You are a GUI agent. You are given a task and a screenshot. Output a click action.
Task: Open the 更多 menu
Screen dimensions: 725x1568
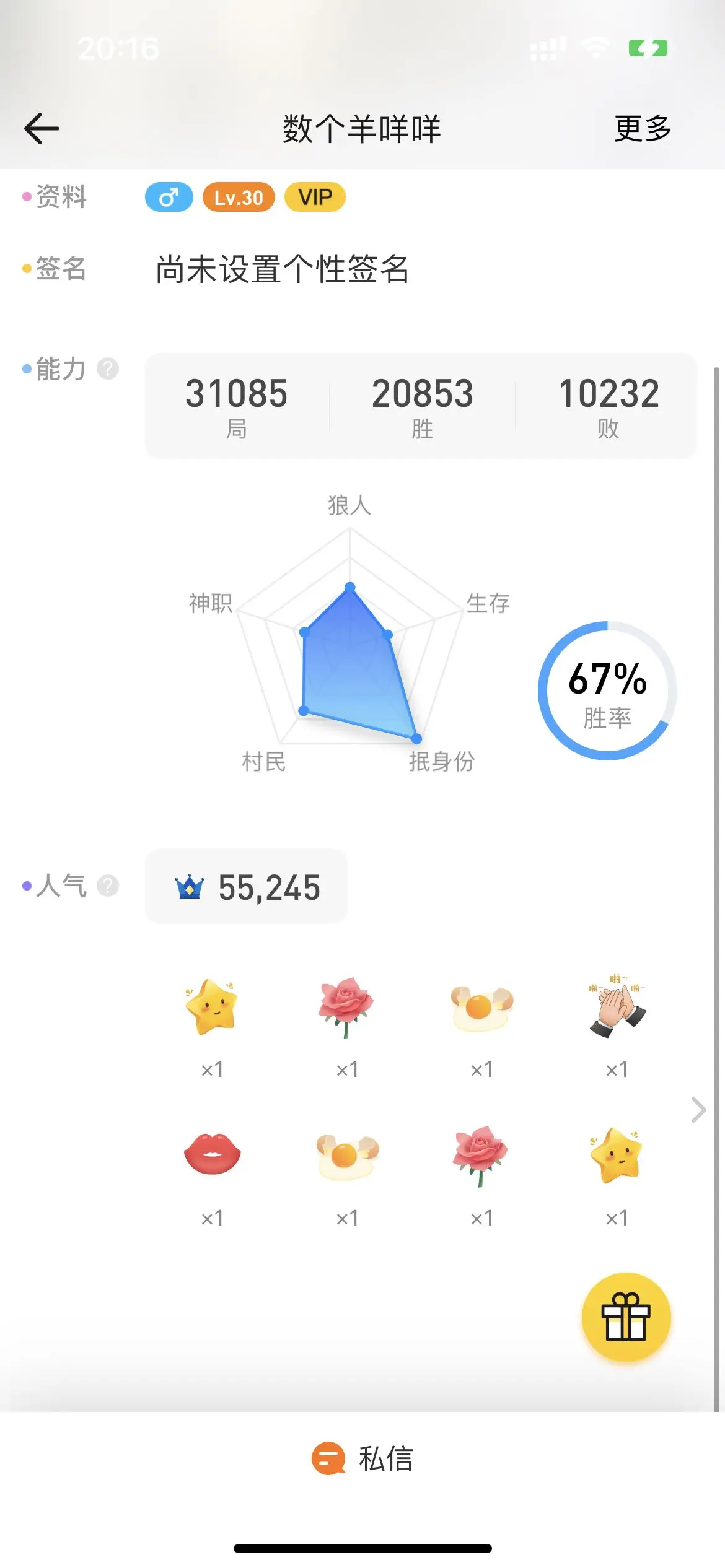coord(643,129)
